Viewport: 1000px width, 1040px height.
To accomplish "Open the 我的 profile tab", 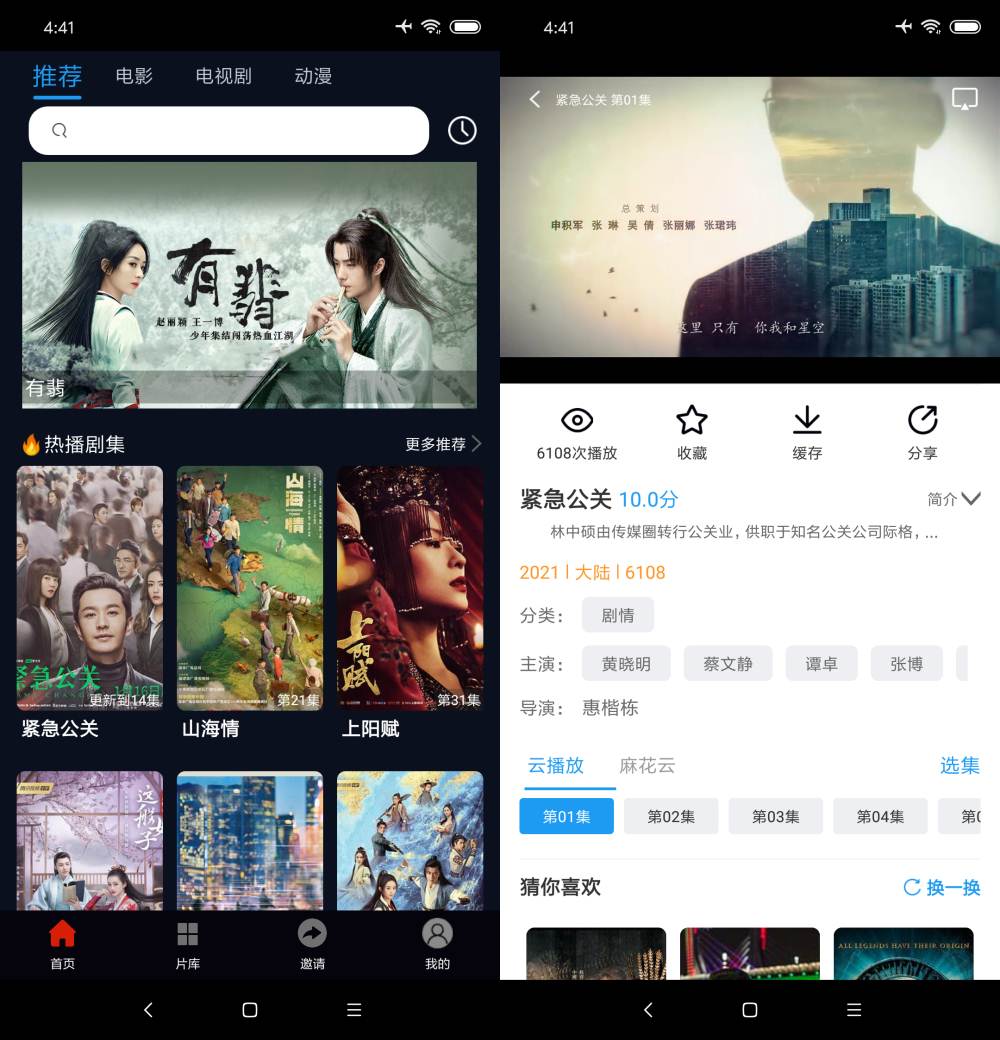I will click(437, 945).
